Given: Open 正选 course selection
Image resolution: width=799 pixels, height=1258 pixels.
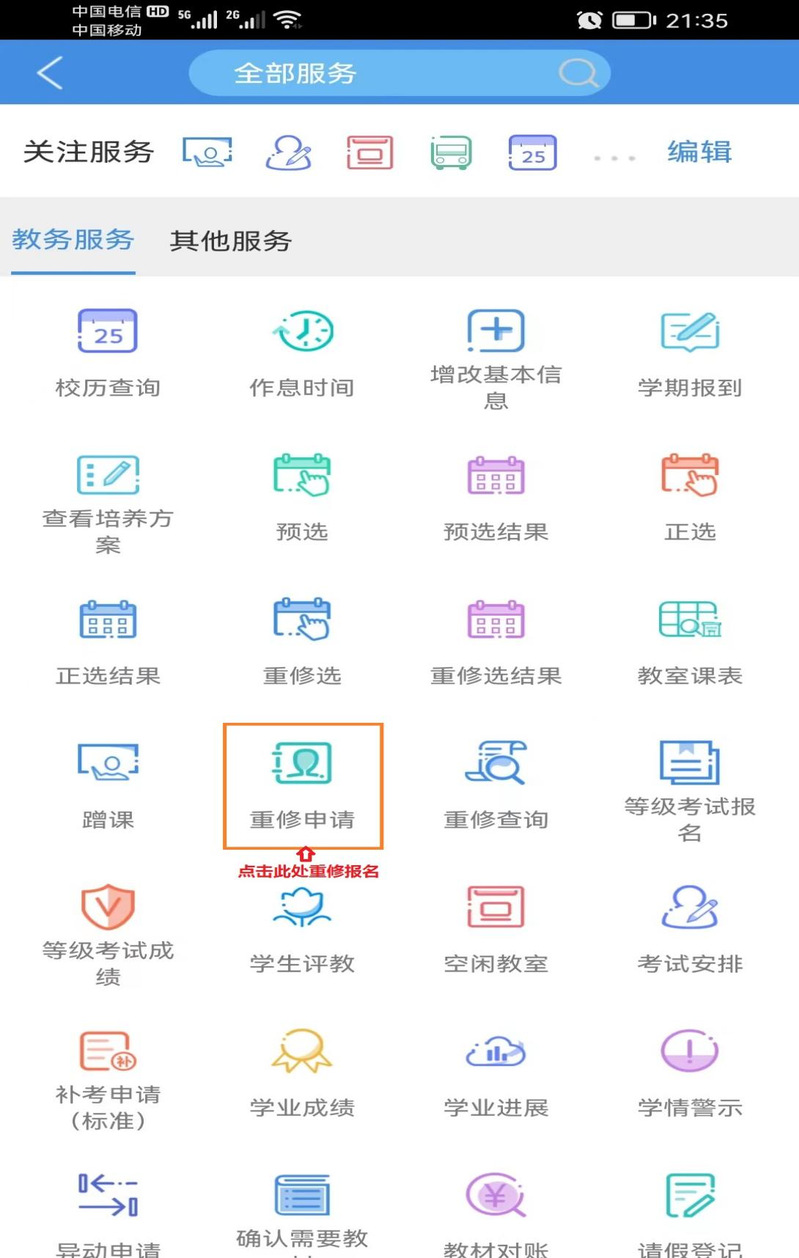Looking at the screenshot, I should [690, 496].
